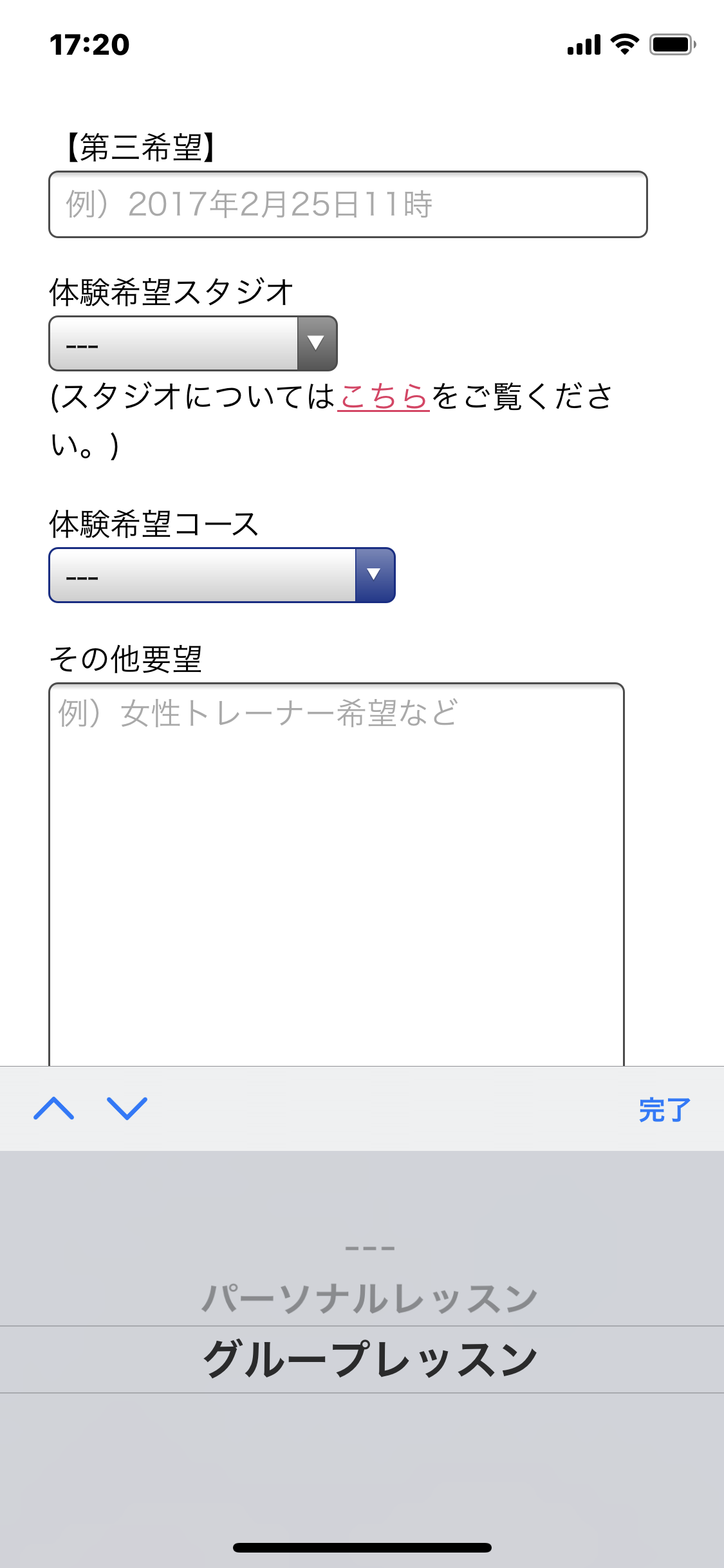Open the 体験希望スタジオ dropdown
The height and width of the screenshot is (1568, 724).
coord(193,343)
